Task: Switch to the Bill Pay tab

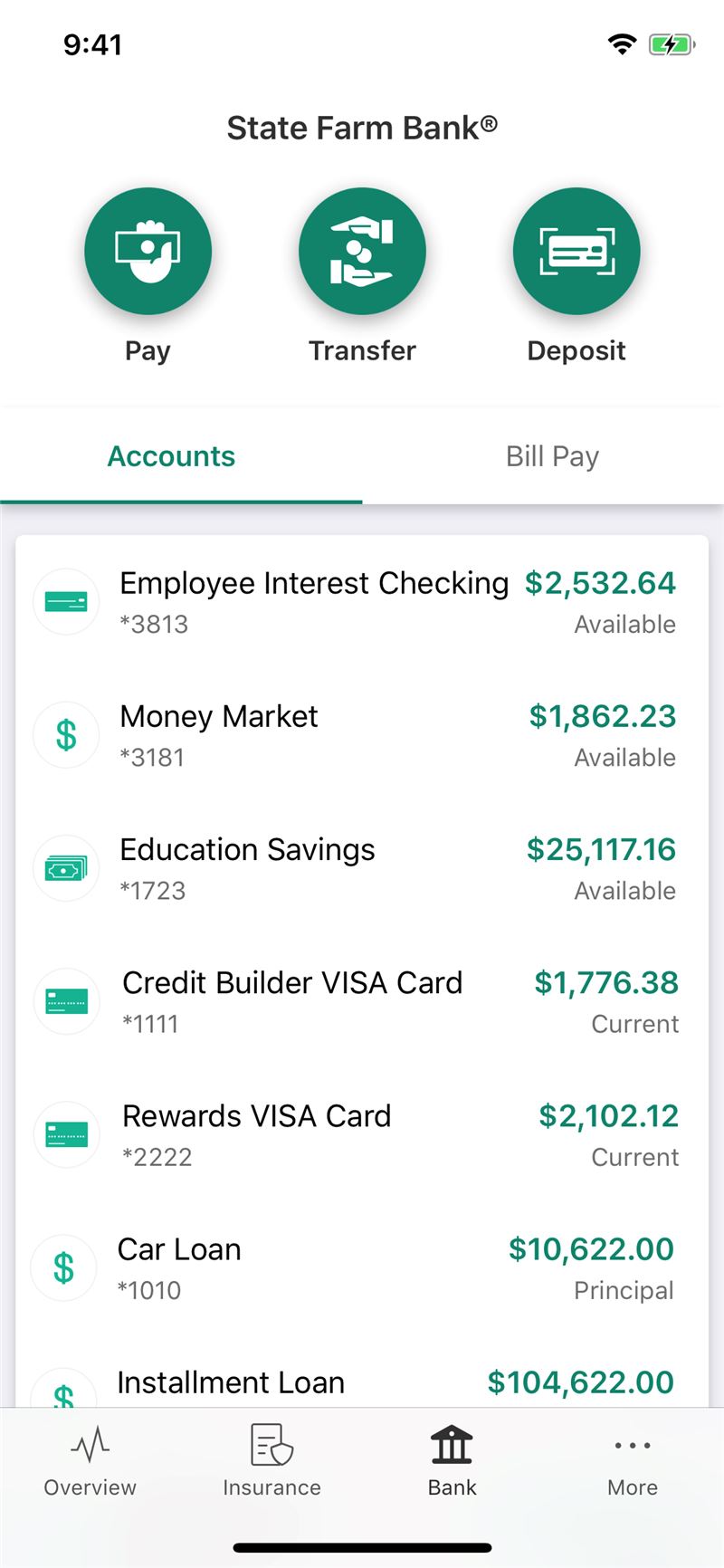Action: click(552, 456)
